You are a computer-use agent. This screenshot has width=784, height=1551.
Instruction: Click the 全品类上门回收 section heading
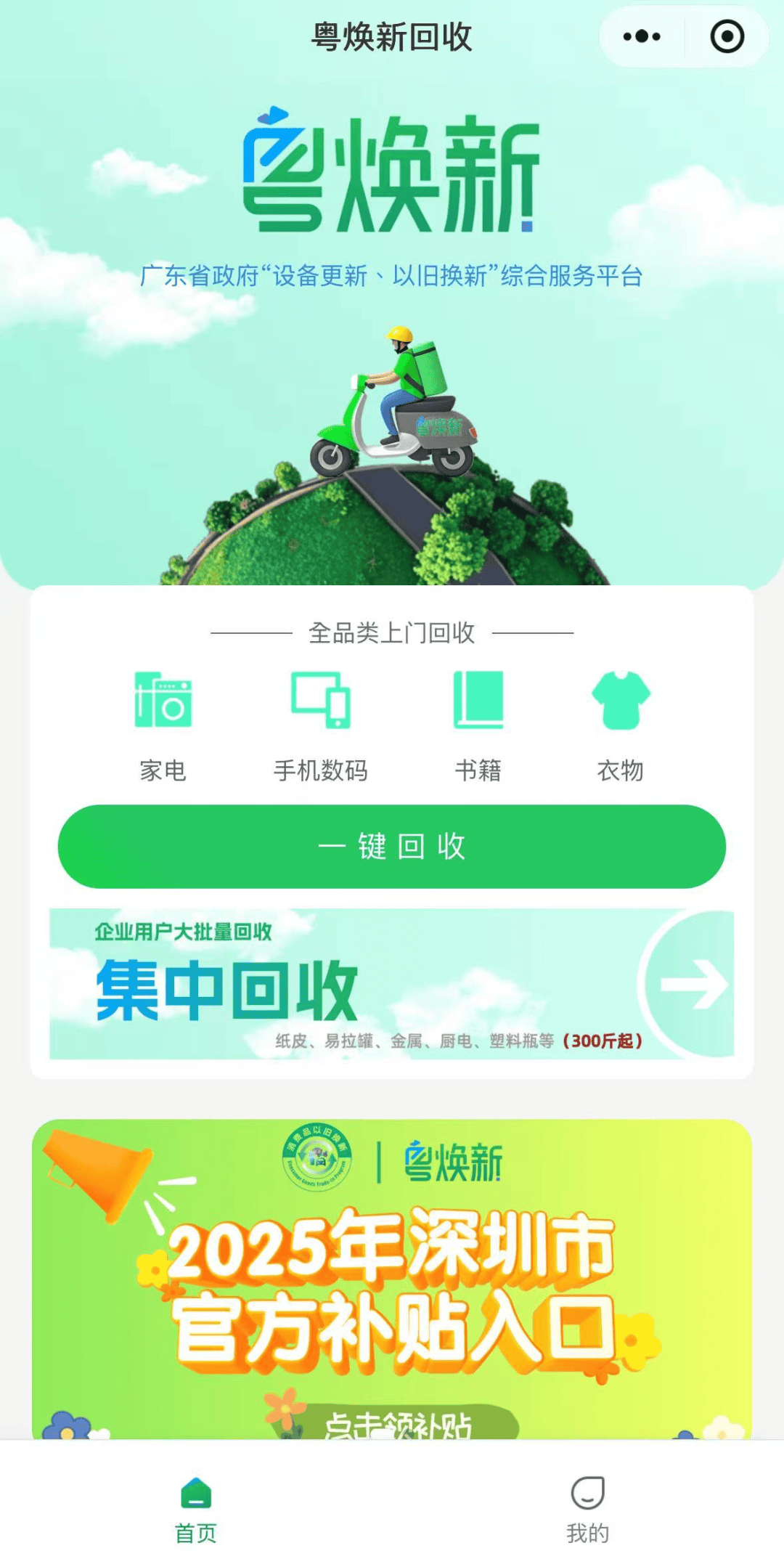tap(392, 633)
